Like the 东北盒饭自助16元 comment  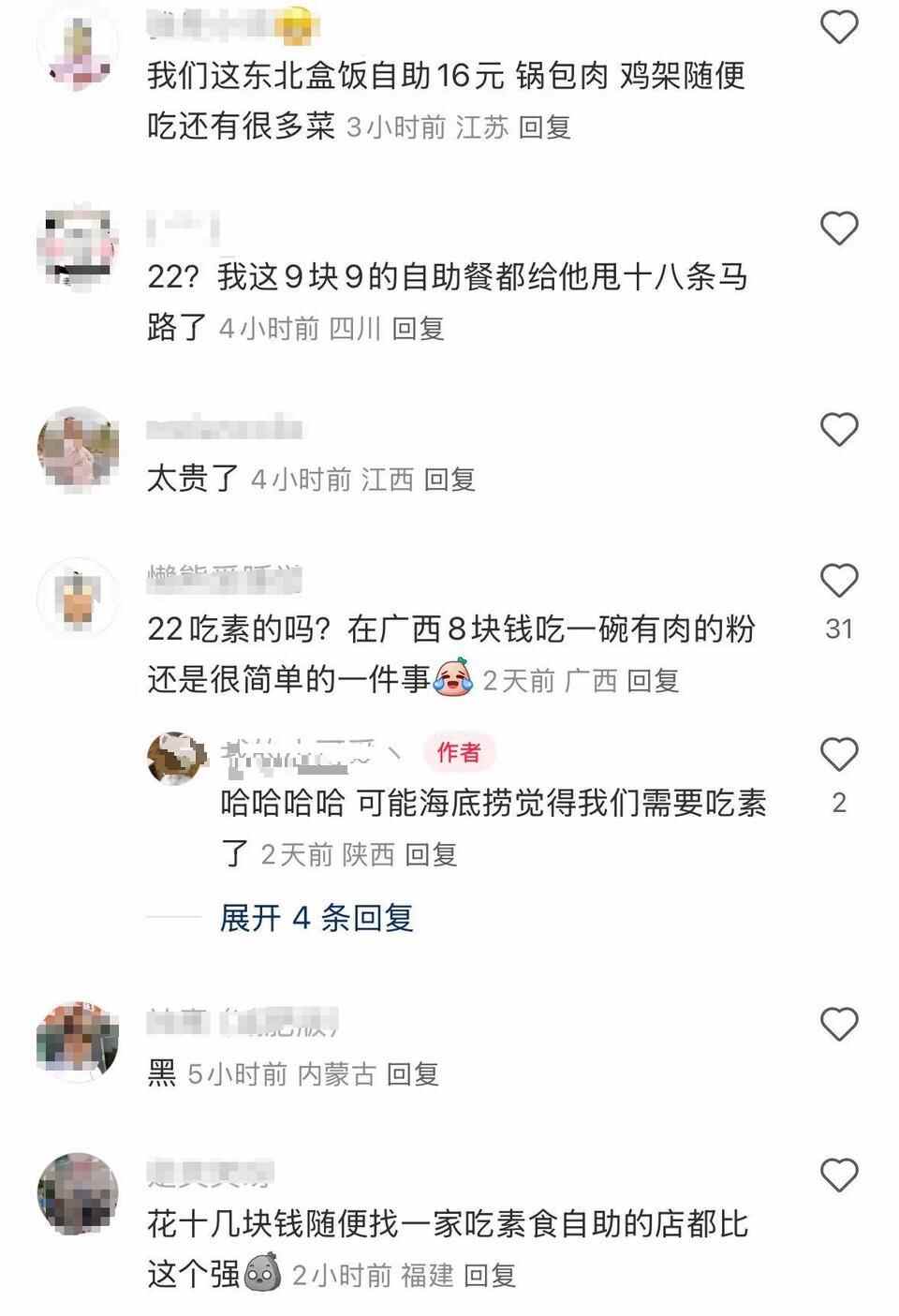click(x=838, y=26)
